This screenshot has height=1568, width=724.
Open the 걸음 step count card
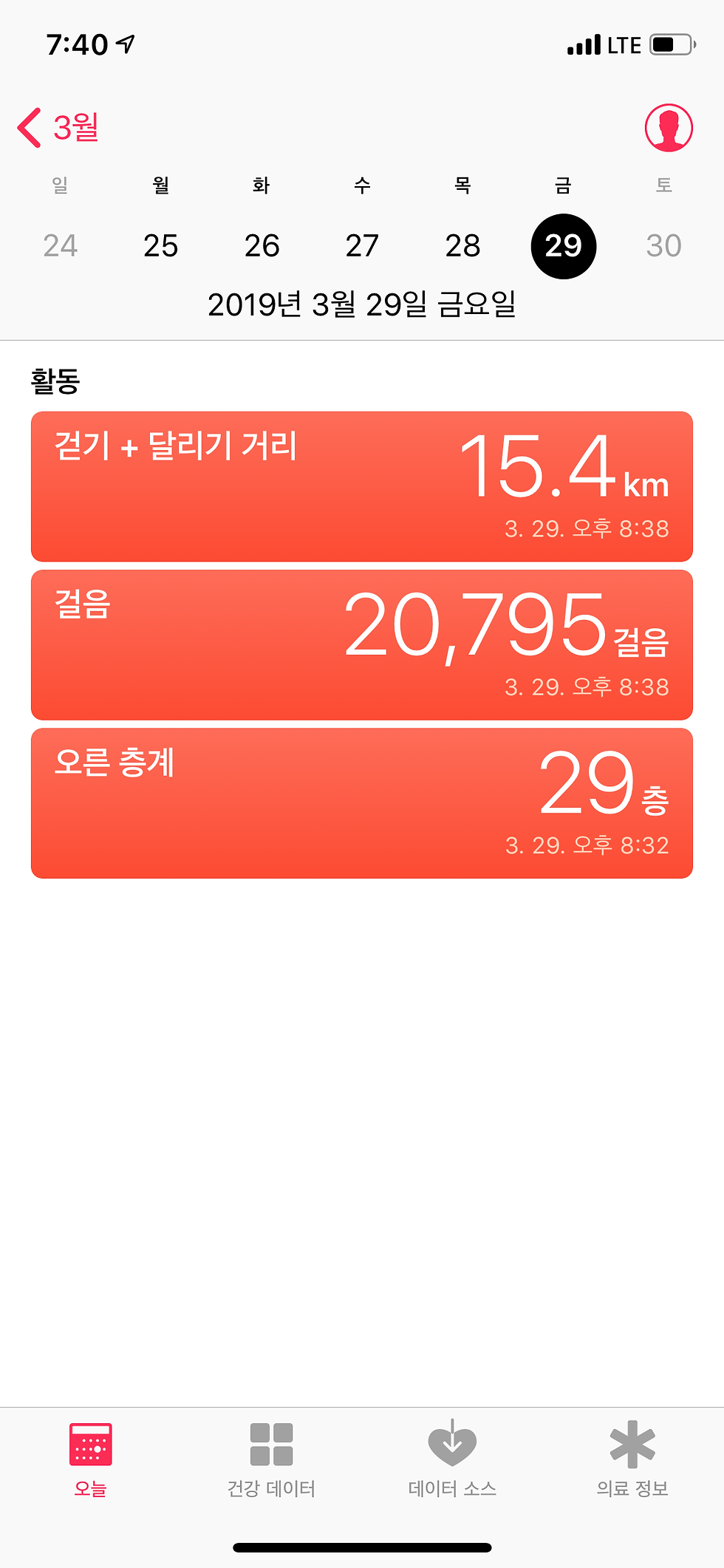click(362, 644)
